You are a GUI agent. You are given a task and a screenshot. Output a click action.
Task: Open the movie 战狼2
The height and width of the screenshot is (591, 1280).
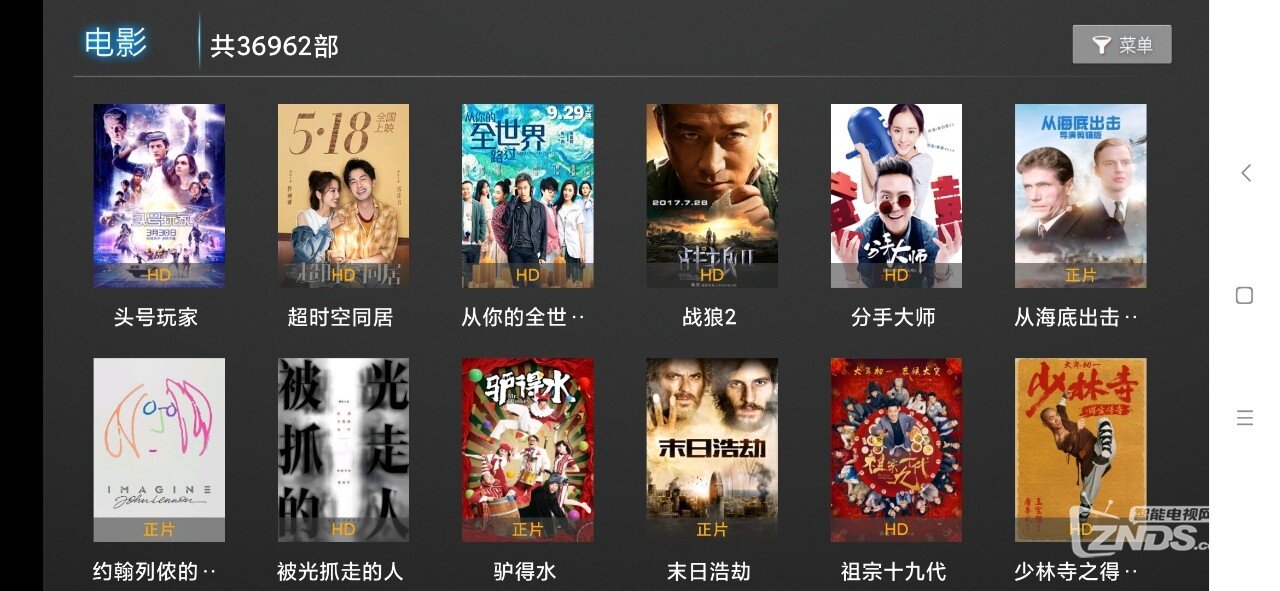click(711, 196)
